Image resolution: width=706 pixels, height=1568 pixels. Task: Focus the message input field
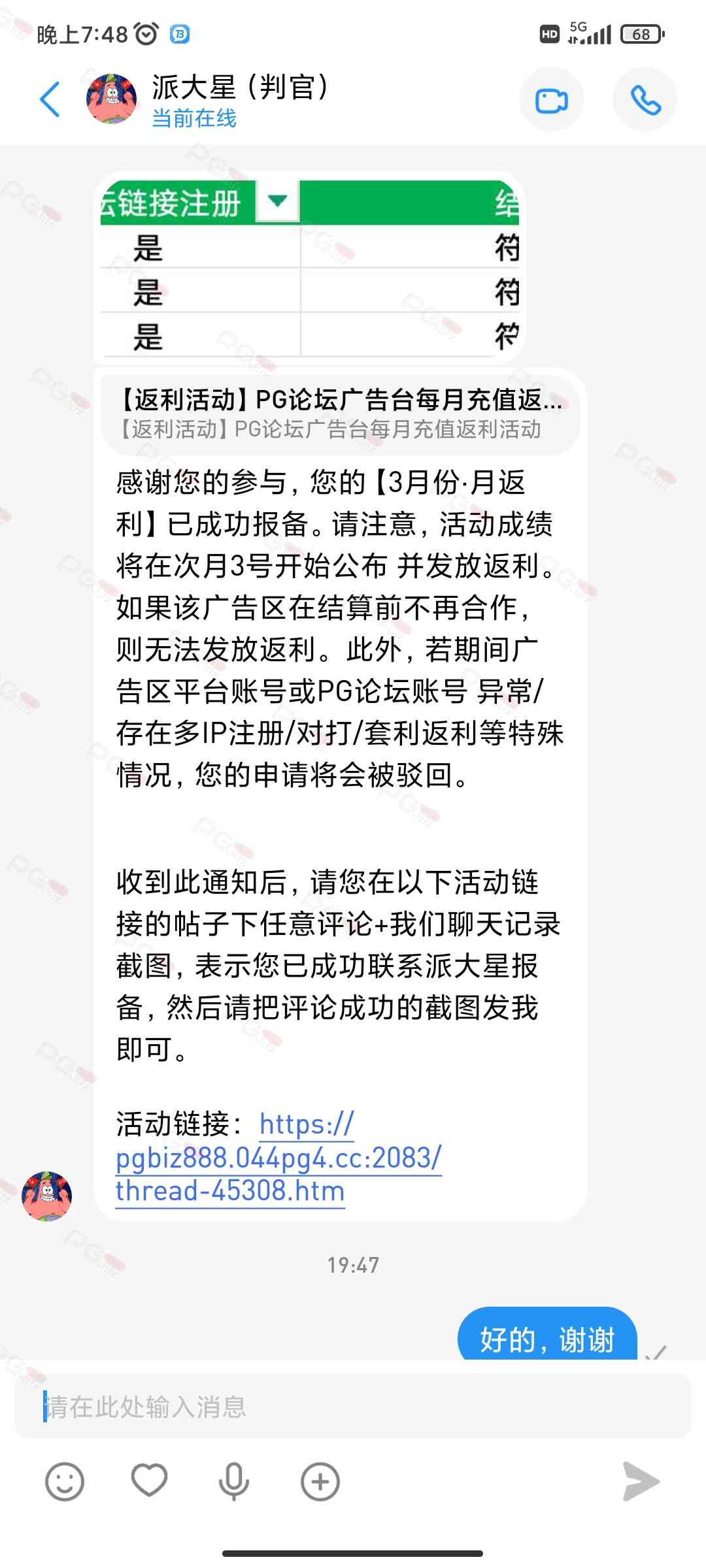point(353,1407)
